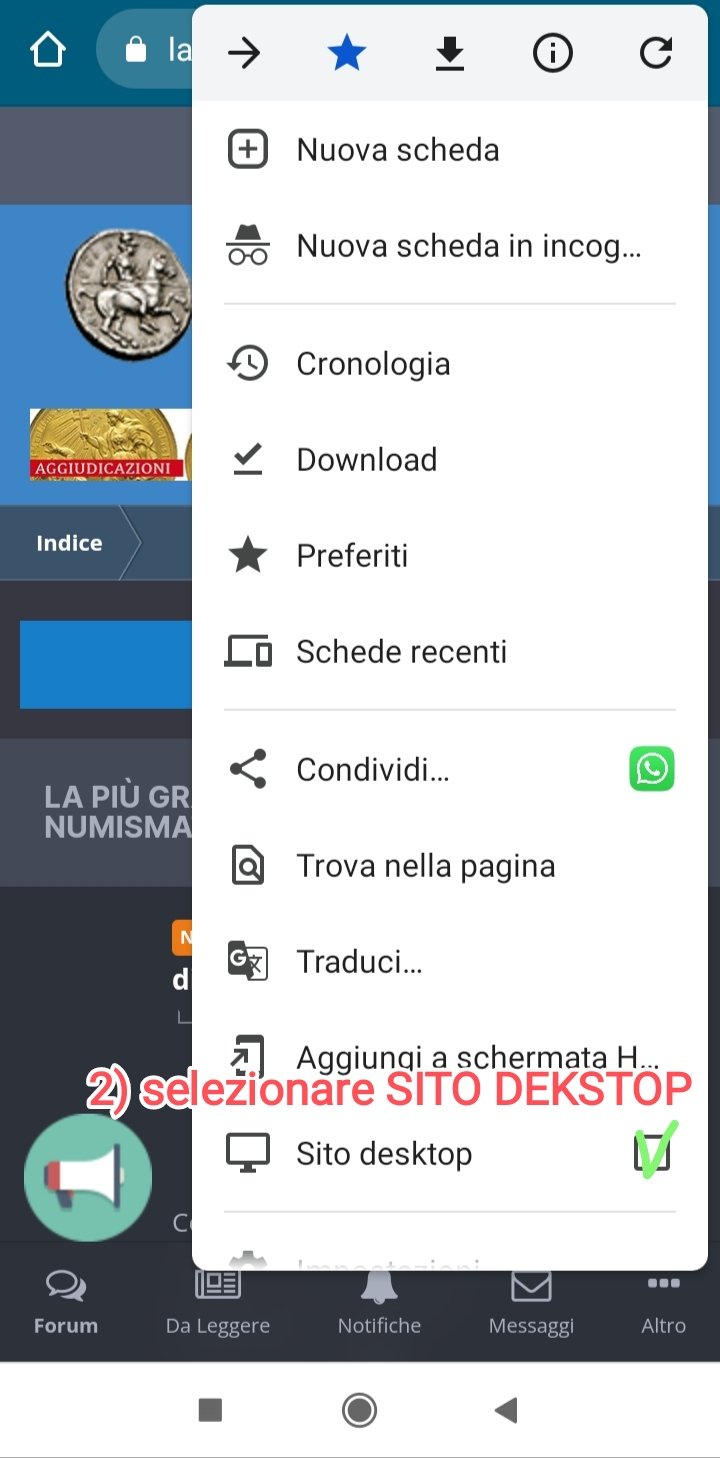Select Trova nella pagina

tap(450, 866)
